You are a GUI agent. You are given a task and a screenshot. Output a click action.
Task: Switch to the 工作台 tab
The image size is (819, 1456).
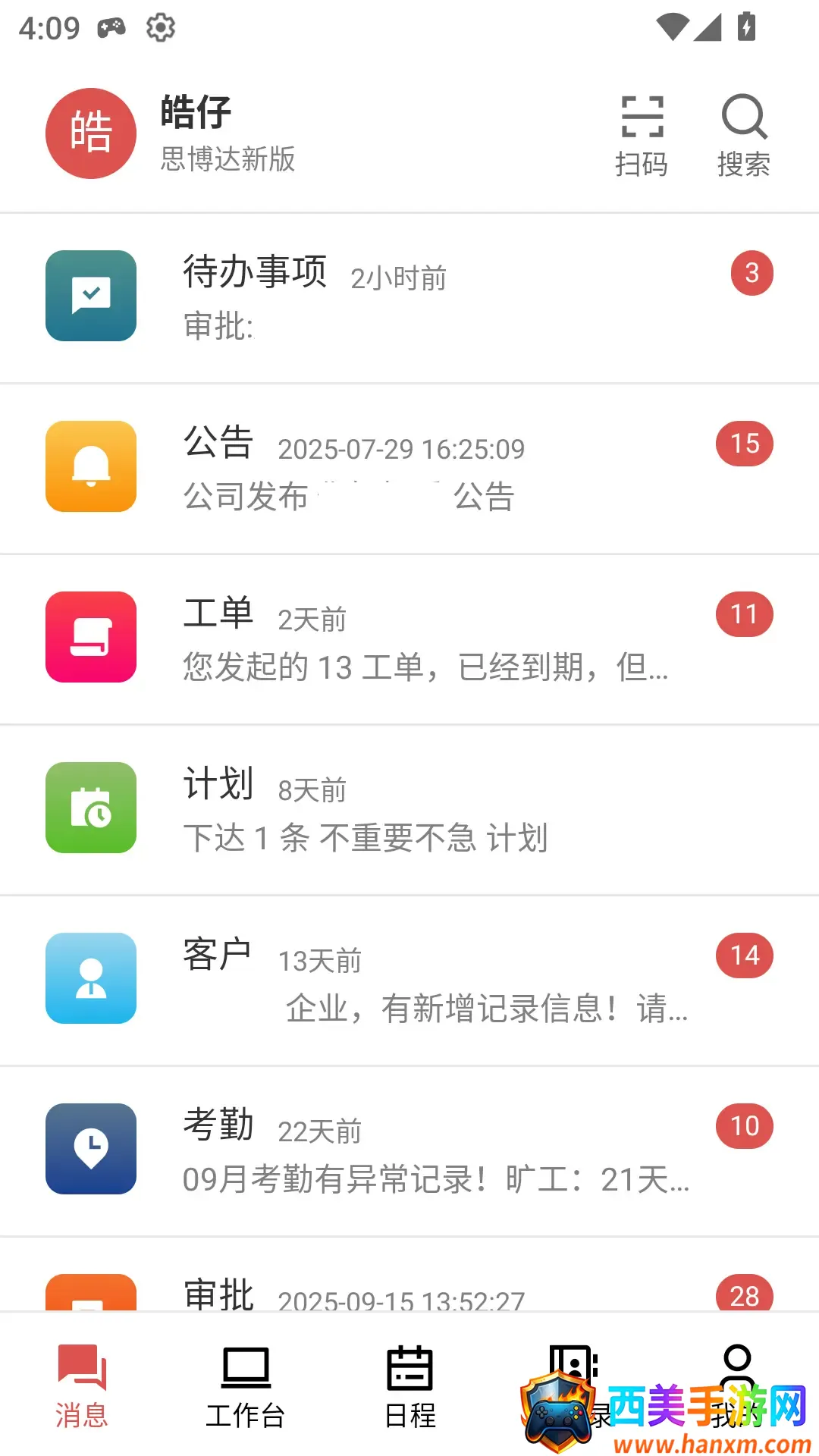click(246, 1387)
